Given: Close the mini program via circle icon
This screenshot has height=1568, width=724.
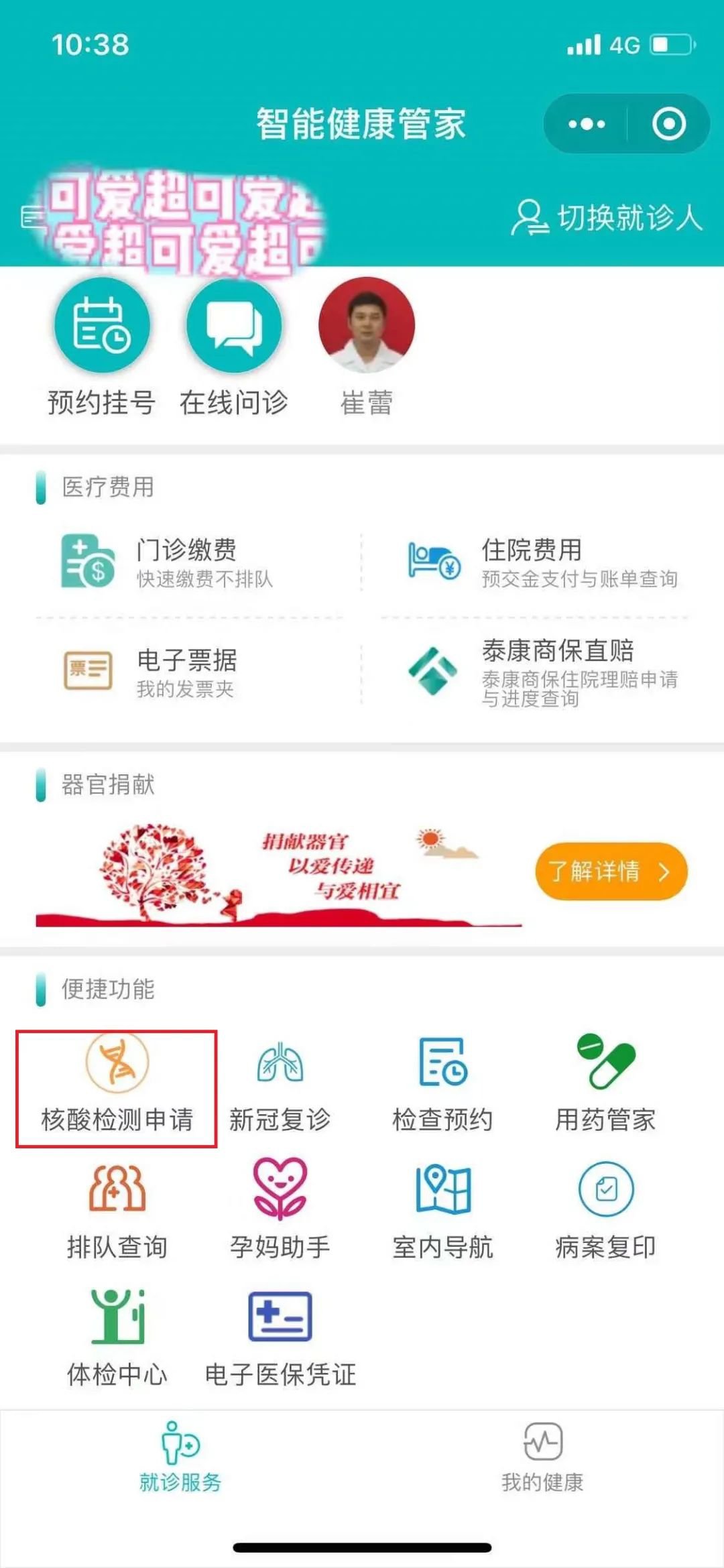Looking at the screenshot, I should [668, 124].
